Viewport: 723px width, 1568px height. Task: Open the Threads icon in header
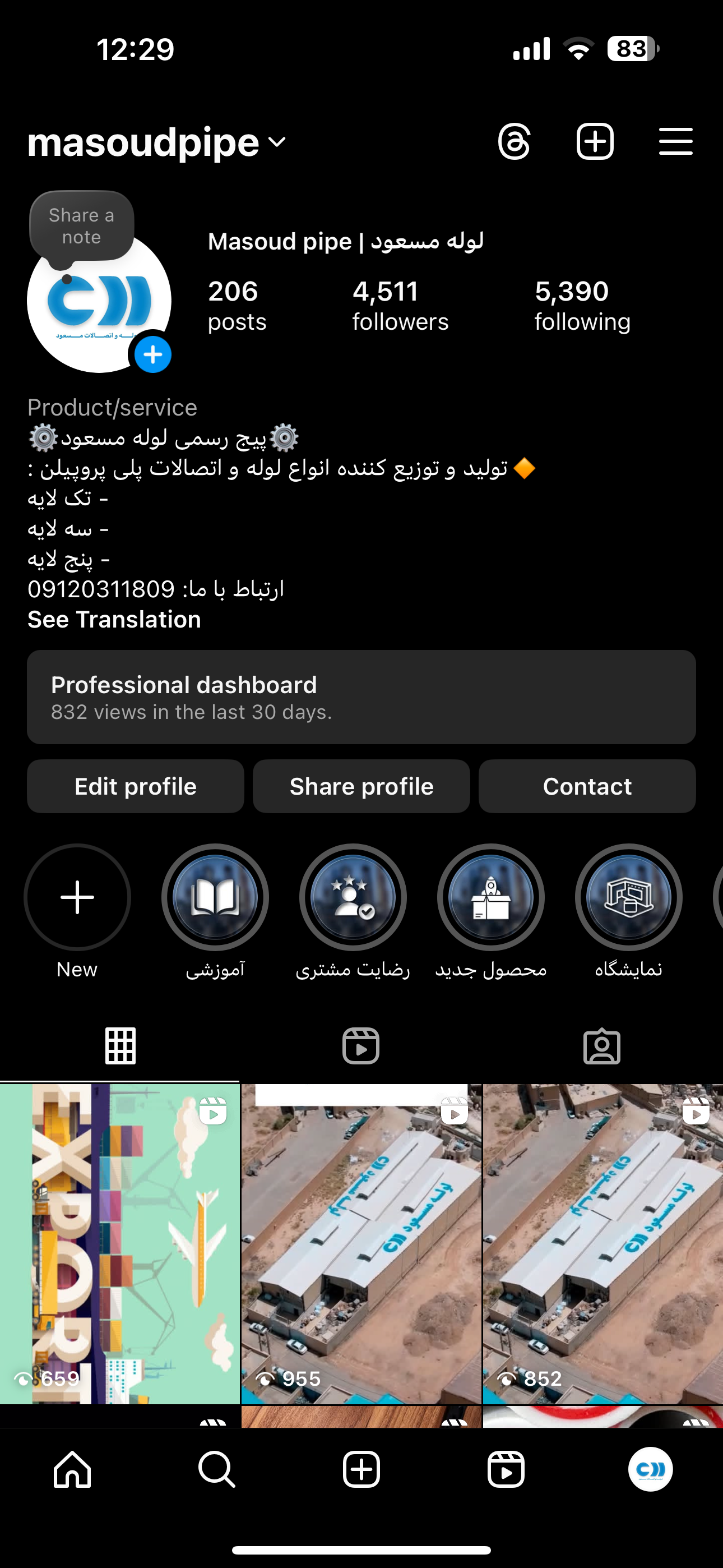click(513, 142)
